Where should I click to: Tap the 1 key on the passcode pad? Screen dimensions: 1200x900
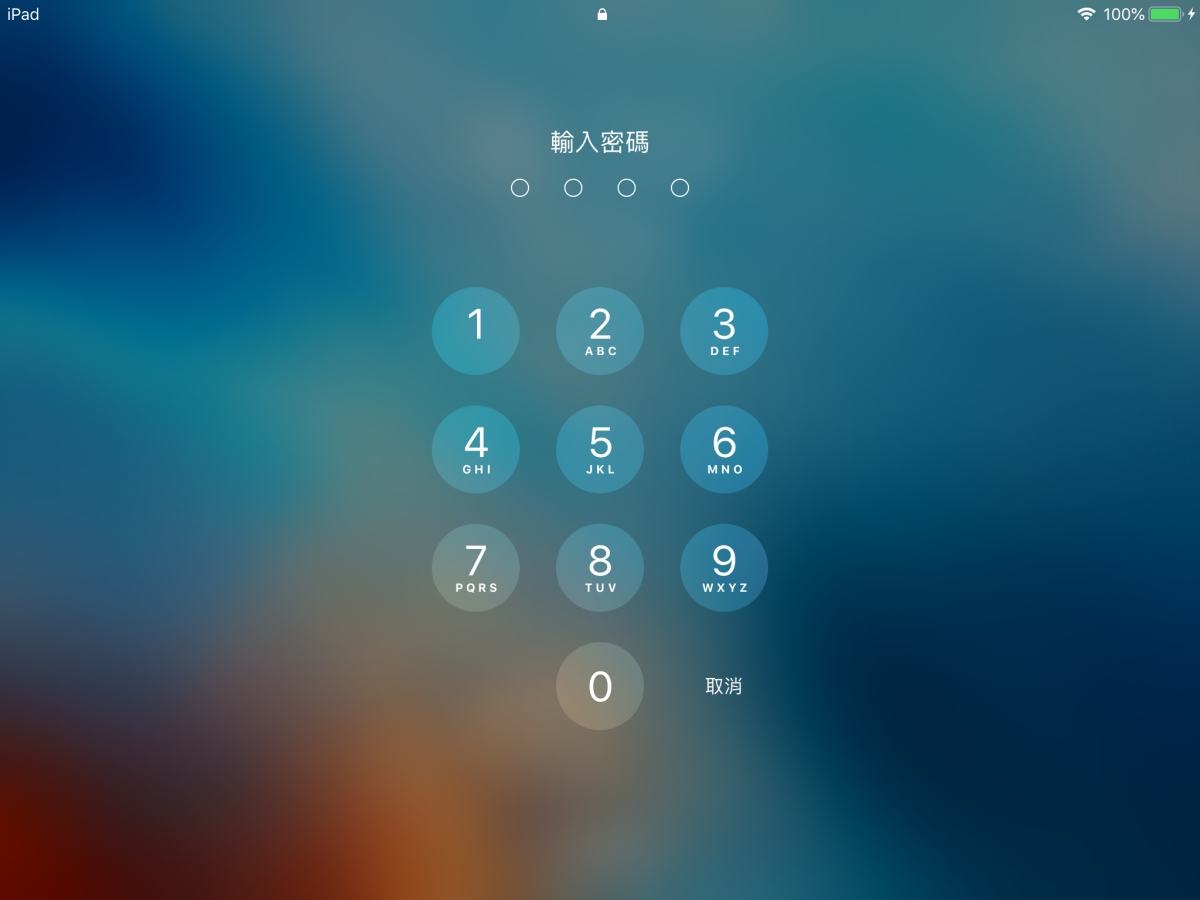tap(476, 331)
